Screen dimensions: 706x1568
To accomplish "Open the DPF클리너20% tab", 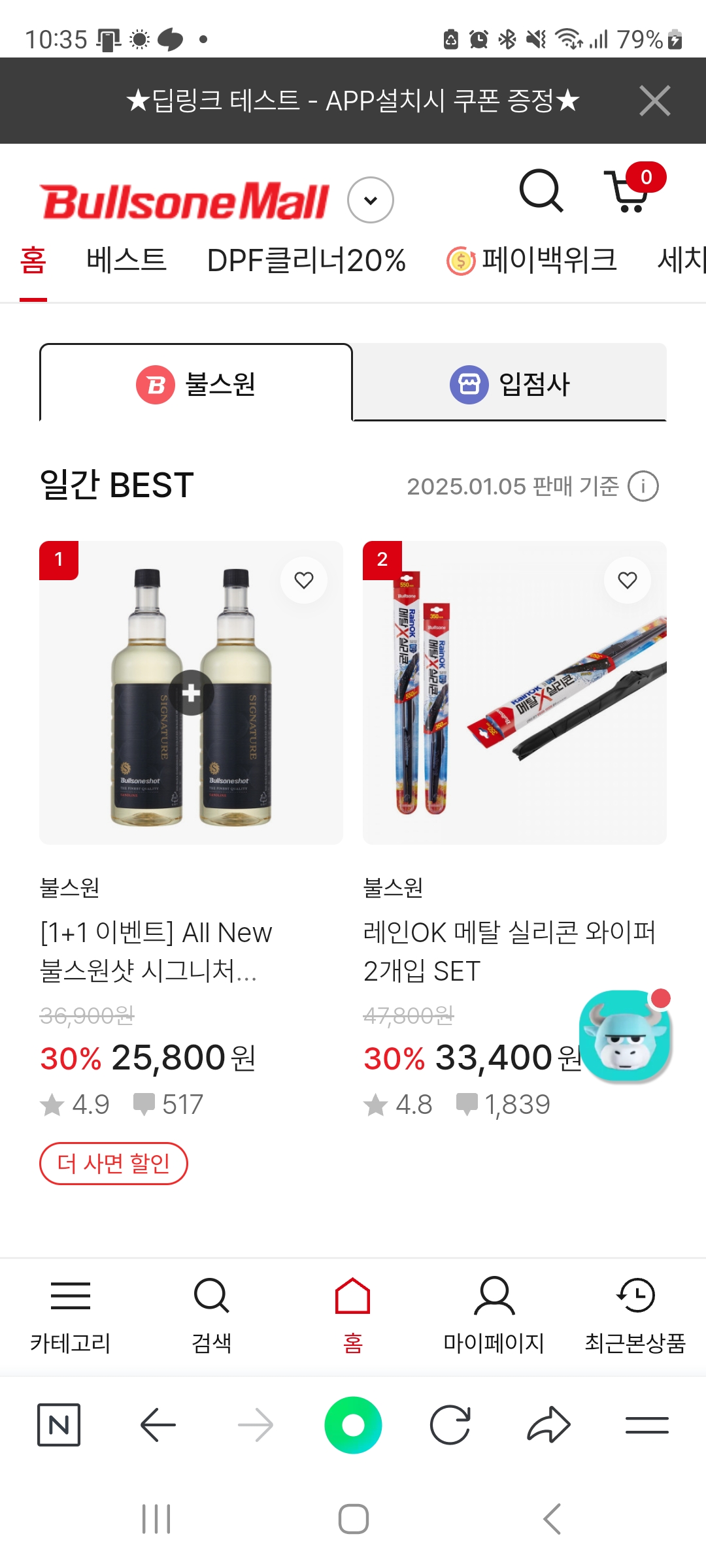I will pyautogui.click(x=306, y=260).
